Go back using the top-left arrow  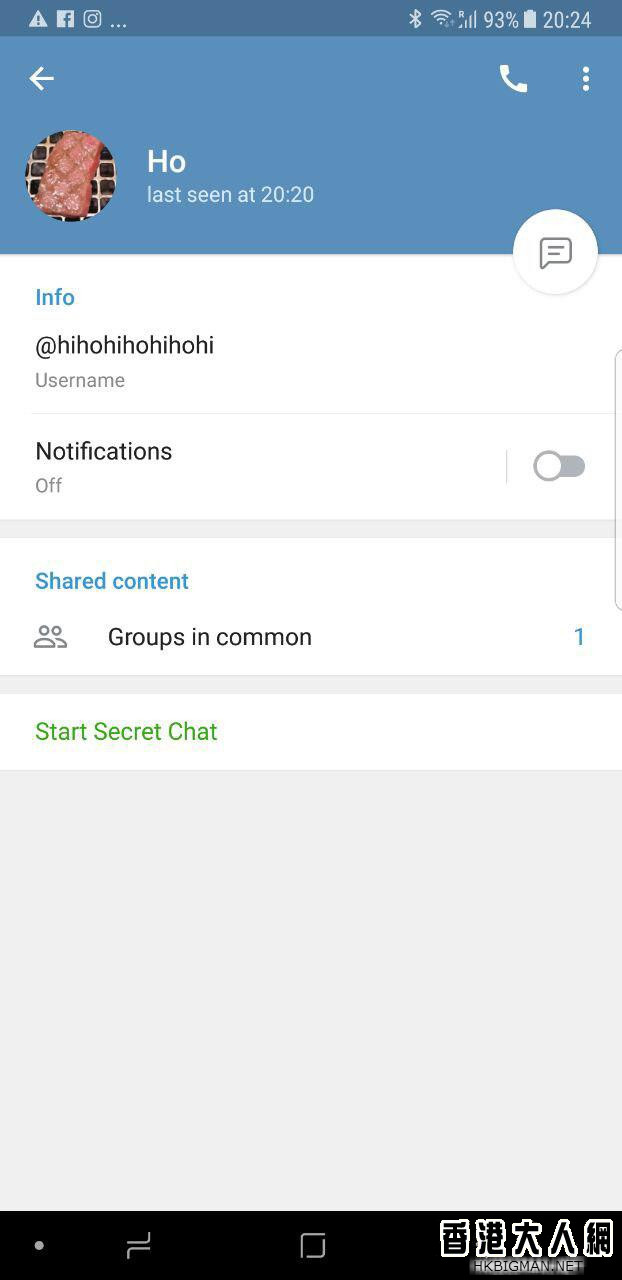[x=41, y=78]
